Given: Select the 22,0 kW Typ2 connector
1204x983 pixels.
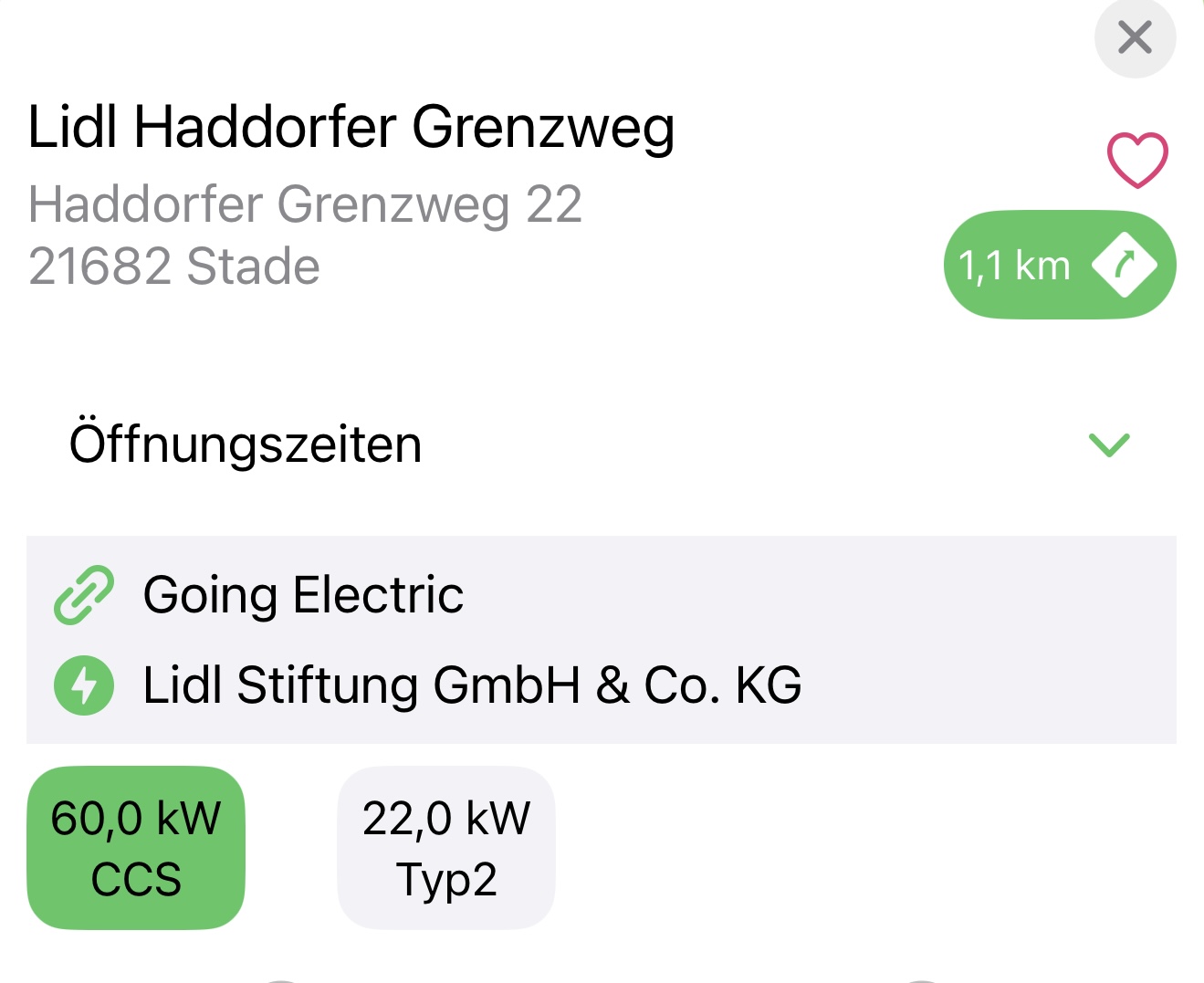Looking at the screenshot, I should (x=445, y=848).
